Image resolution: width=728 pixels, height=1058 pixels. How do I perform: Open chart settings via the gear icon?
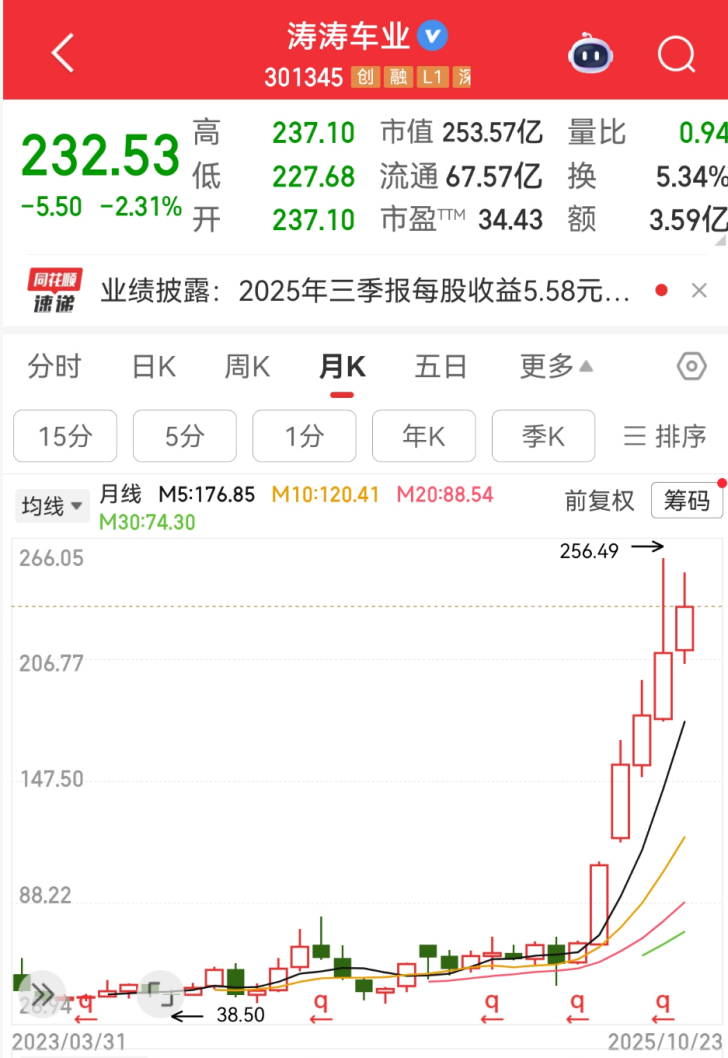tap(692, 367)
